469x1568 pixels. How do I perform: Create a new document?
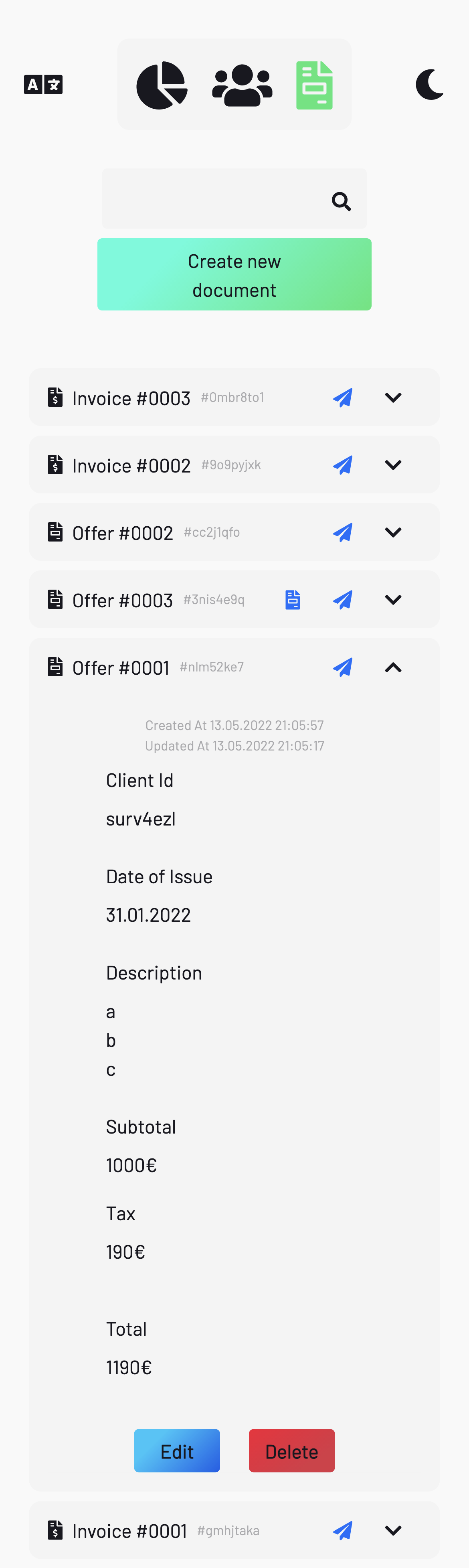(234, 274)
